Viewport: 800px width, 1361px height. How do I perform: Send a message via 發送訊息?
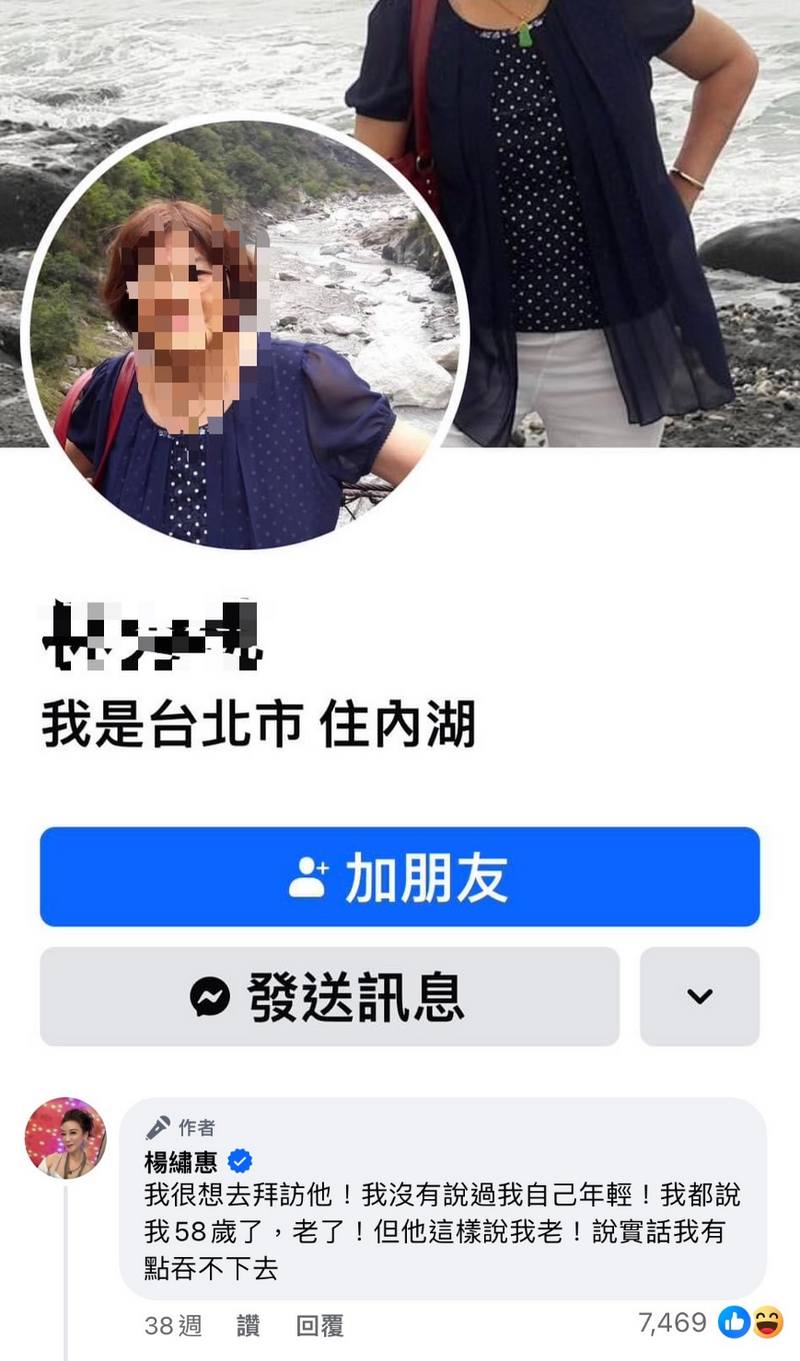330,997
